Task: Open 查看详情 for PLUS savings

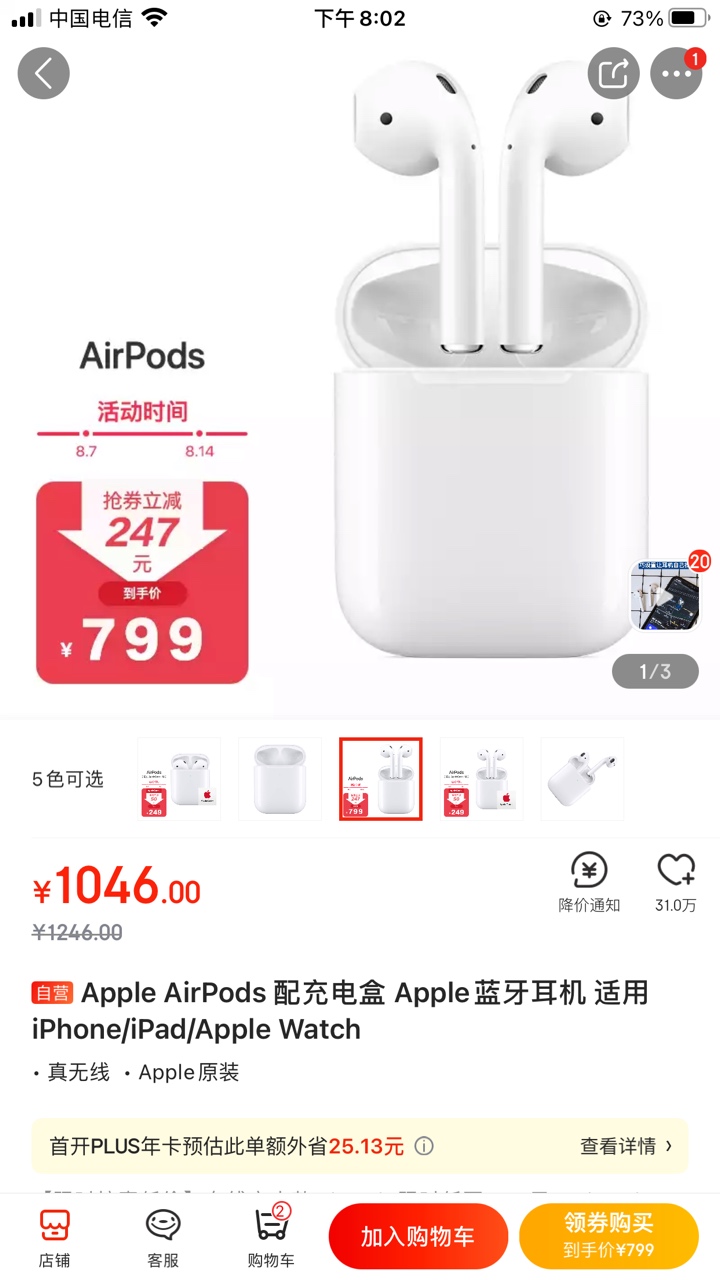Action: [x=626, y=1146]
